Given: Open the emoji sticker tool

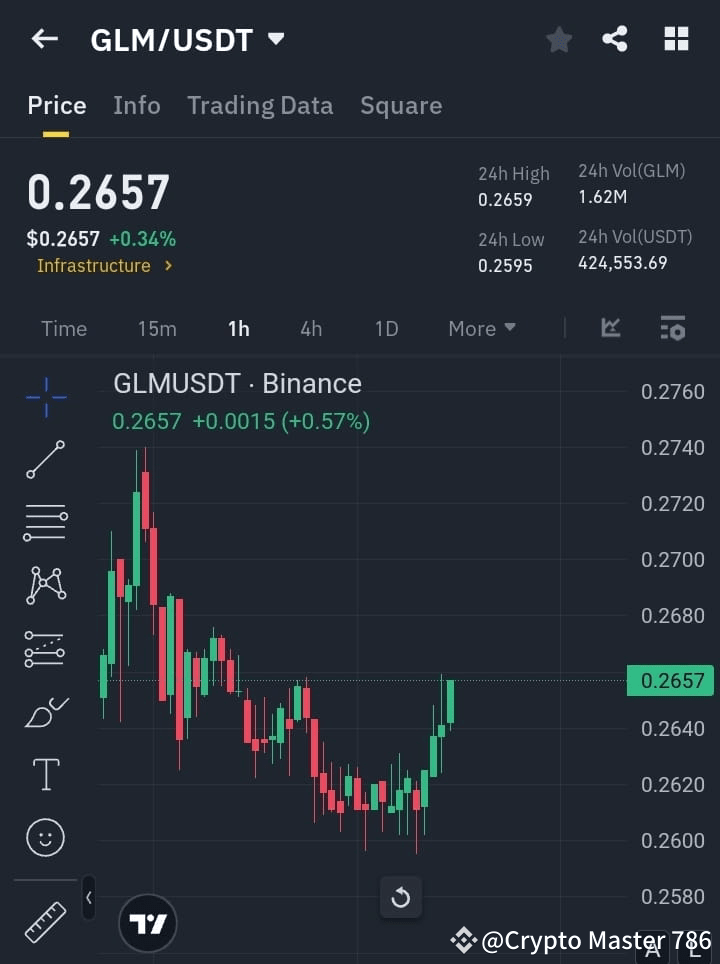Looking at the screenshot, I should pos(45,837).
